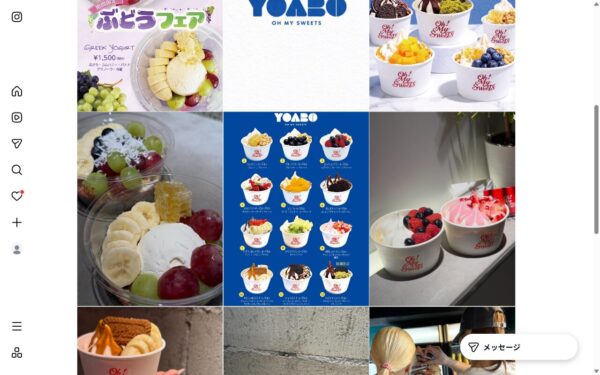This screenshot has width=600, height=375.
Task: Open your profile avatar
Action: 17,249
